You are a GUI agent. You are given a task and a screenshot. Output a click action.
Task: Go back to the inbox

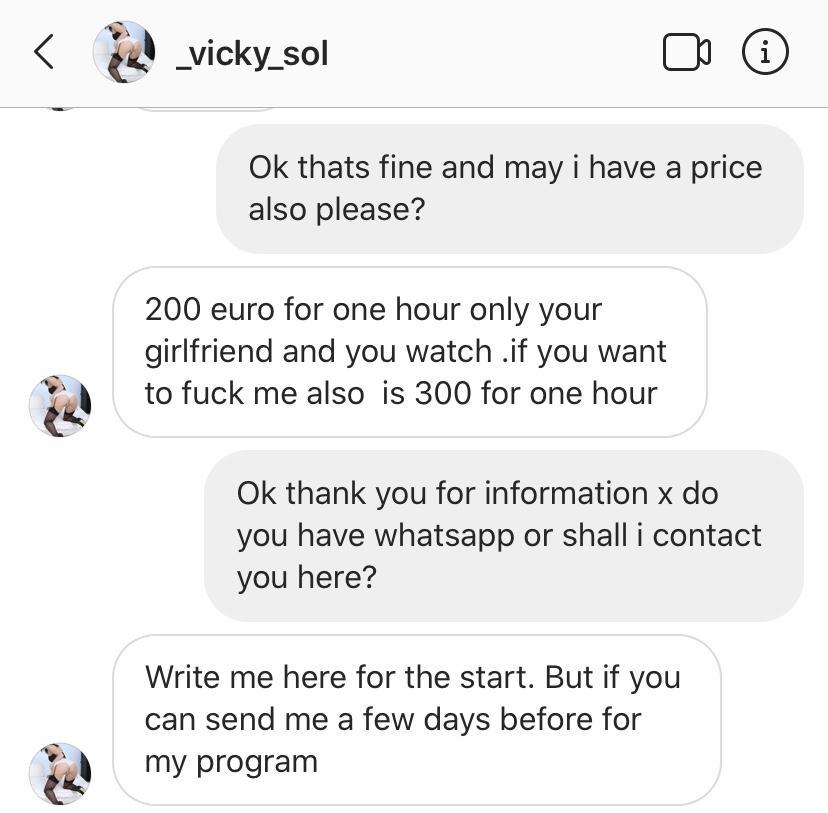pos(44,52)
